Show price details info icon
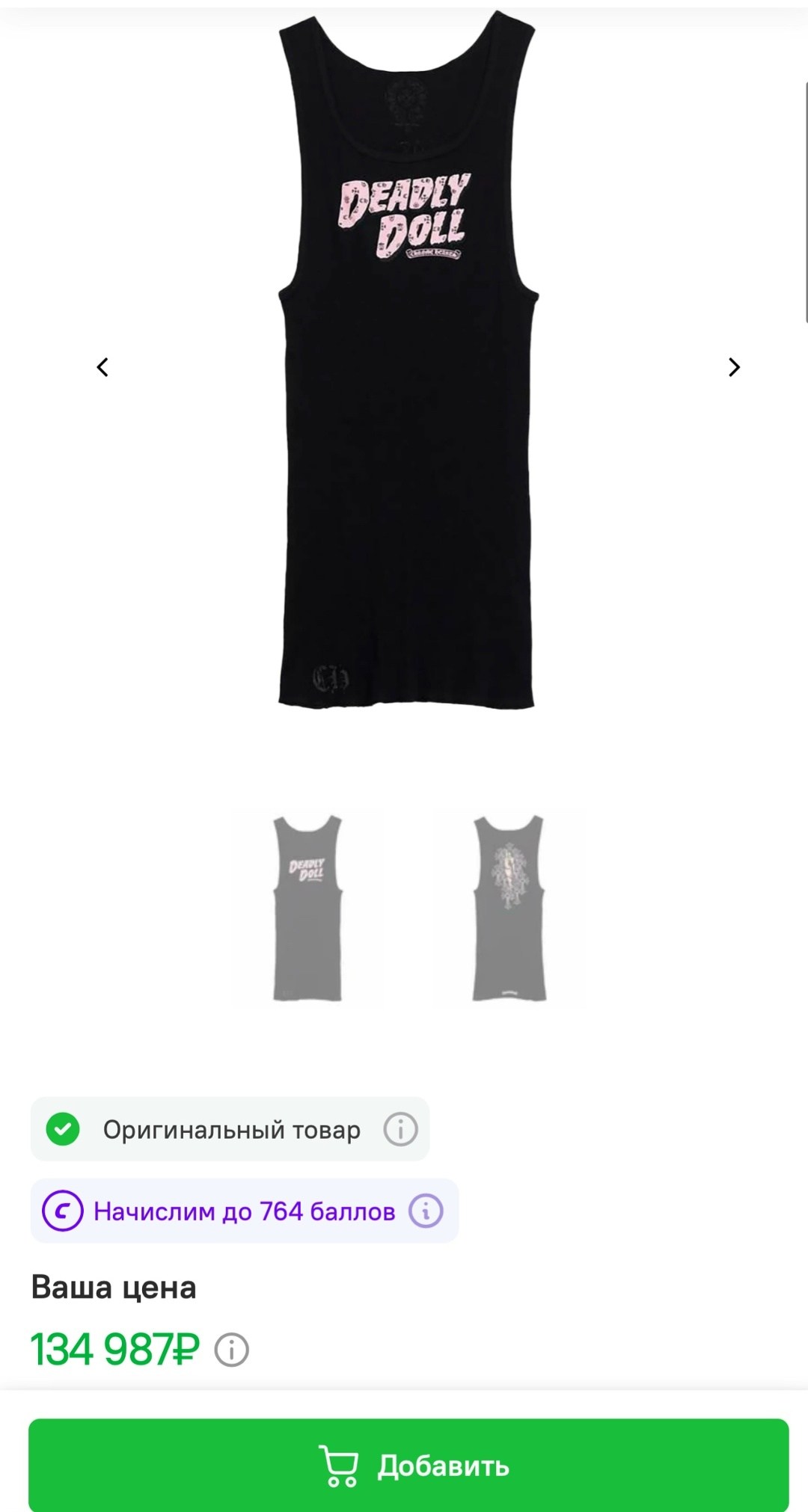808x1512 pixels. [232, 1350]
